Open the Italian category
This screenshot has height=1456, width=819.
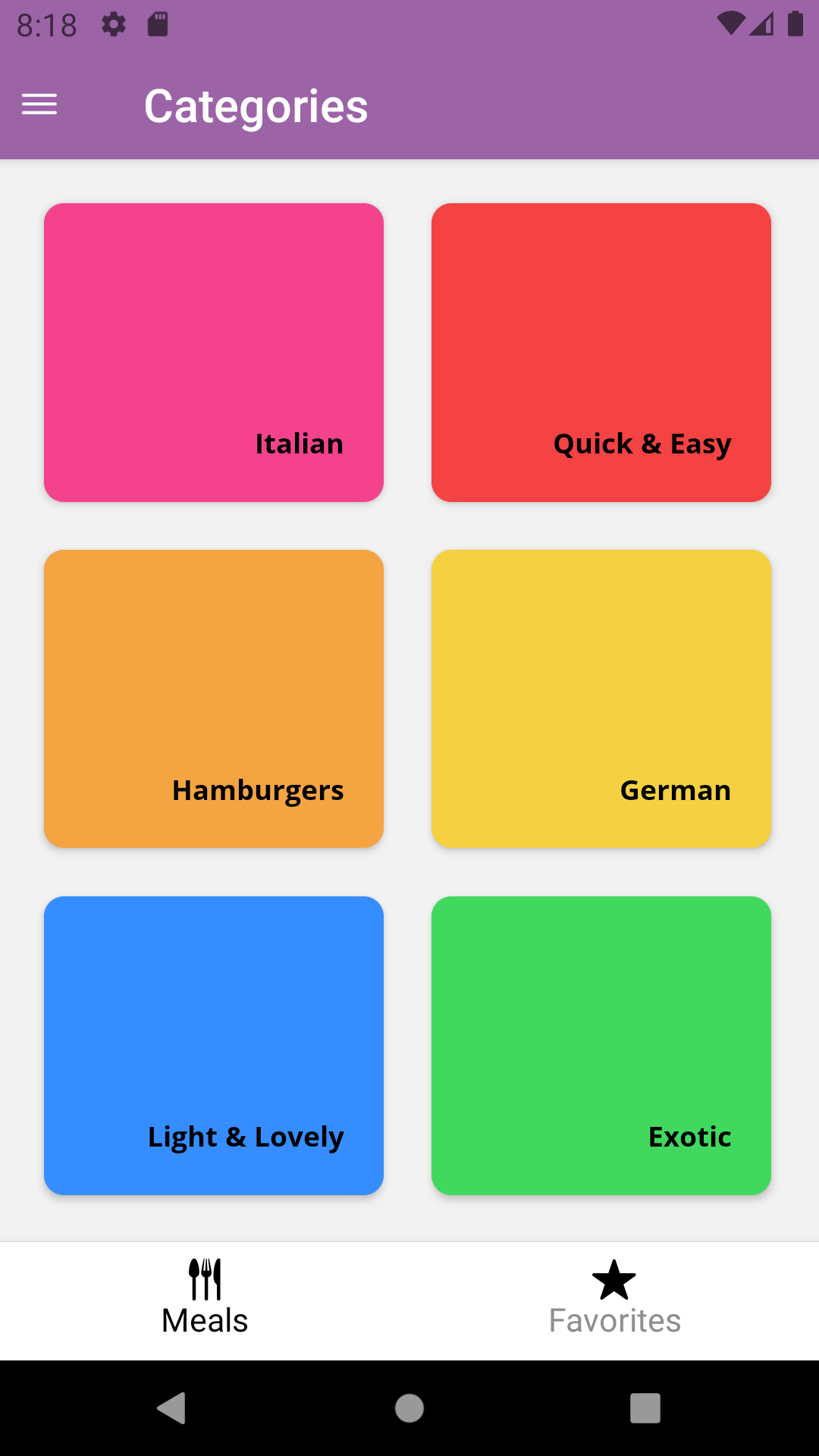tap(214, 353)
